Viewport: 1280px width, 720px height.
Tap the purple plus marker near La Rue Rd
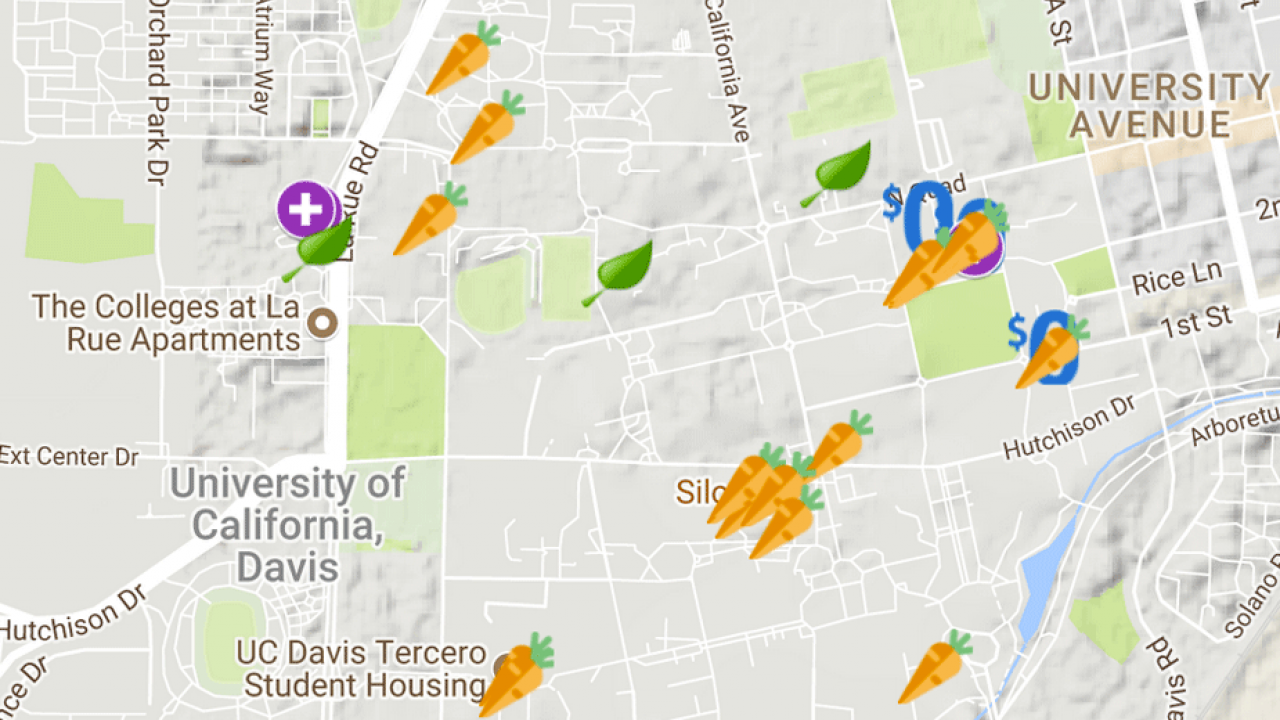tap(304, 208)
